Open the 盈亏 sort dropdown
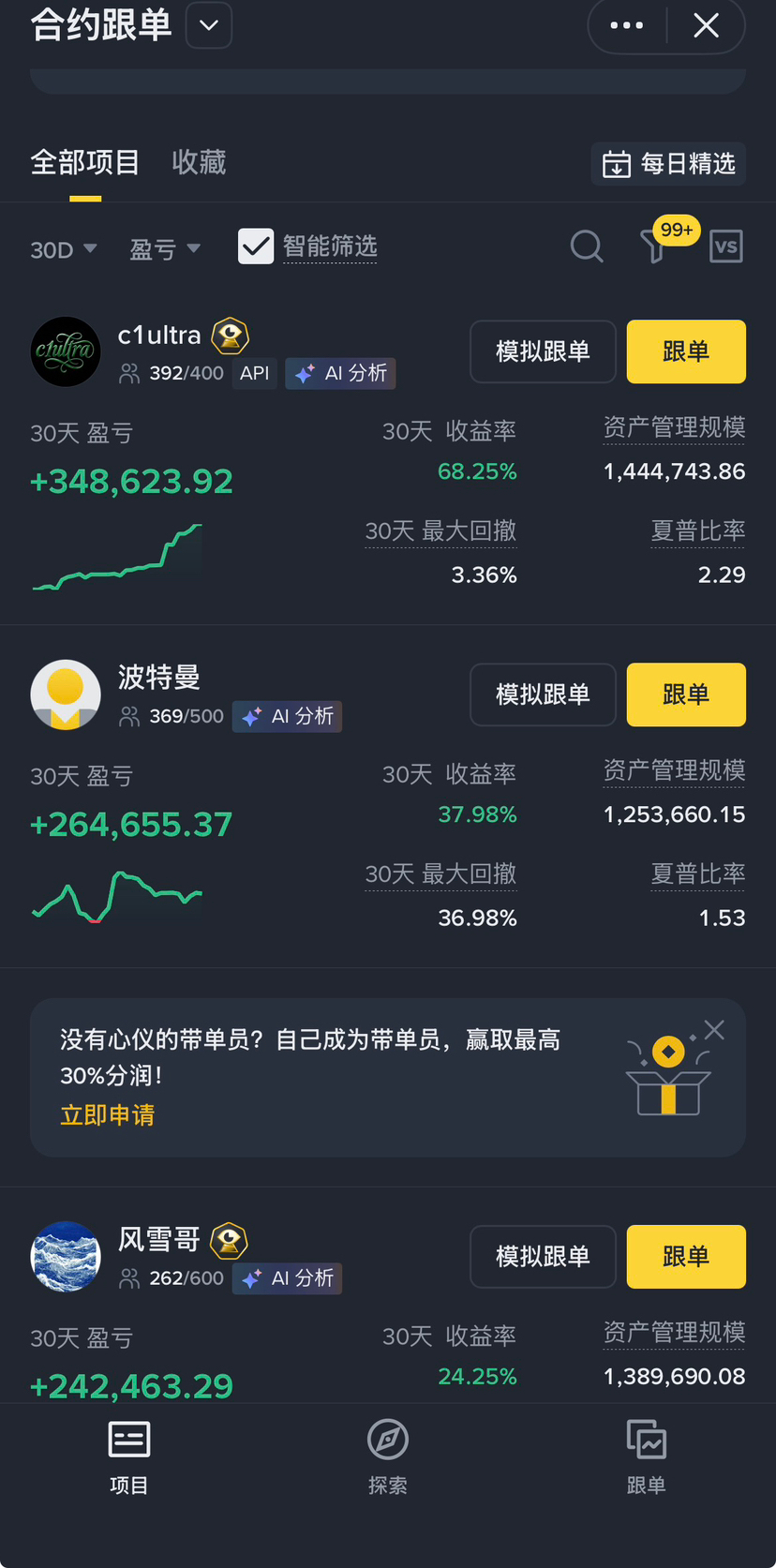The height and width of the screenshot is (1568, 776). pos(165,249)
